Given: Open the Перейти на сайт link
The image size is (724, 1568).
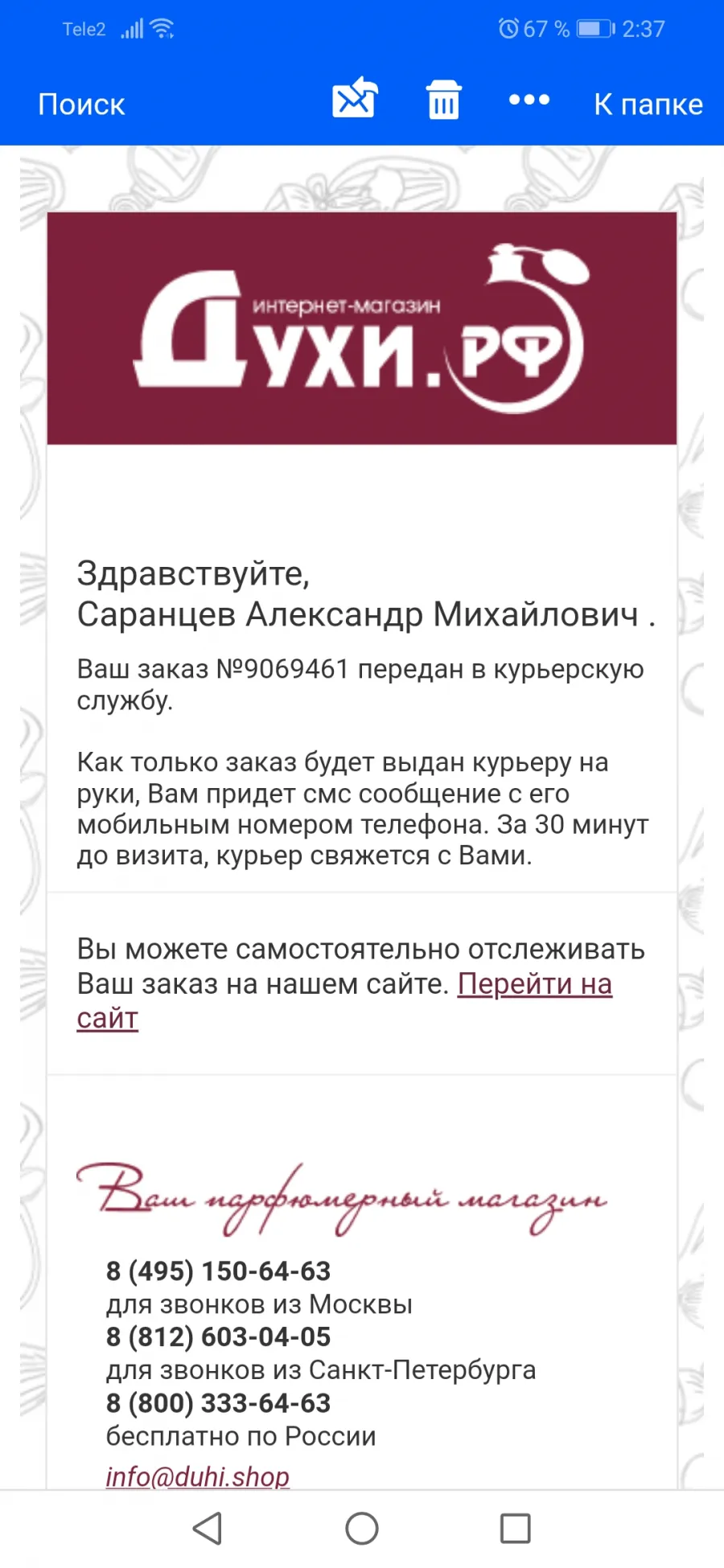Looking at the screenshot, I should point(344,1000).
